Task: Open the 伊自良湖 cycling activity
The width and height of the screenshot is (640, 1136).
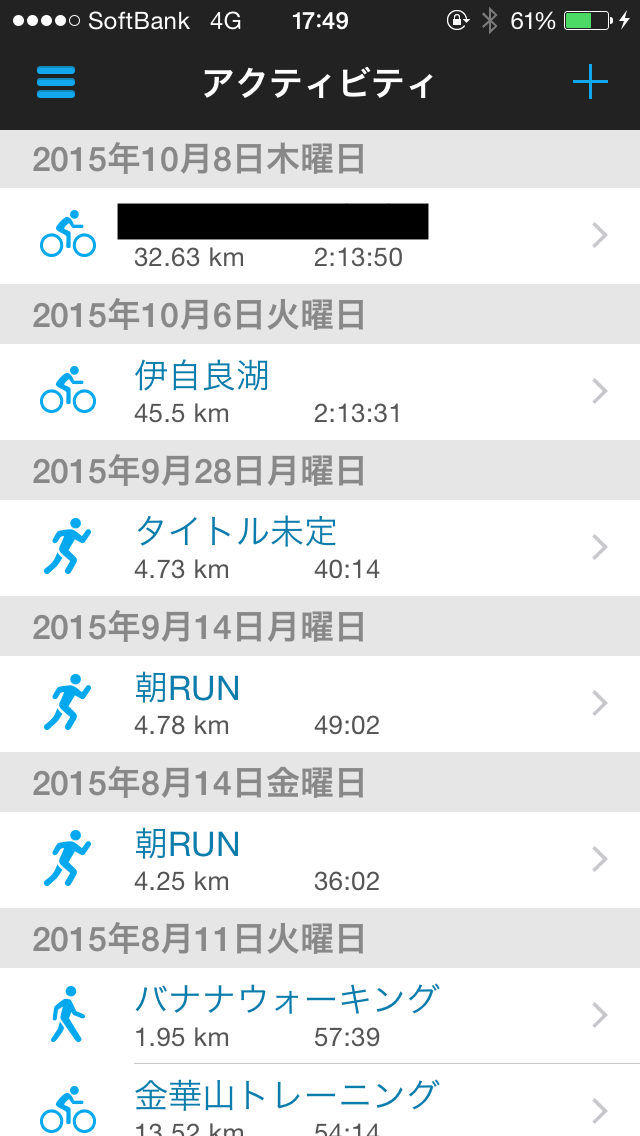Action: [x=320, y=392]
